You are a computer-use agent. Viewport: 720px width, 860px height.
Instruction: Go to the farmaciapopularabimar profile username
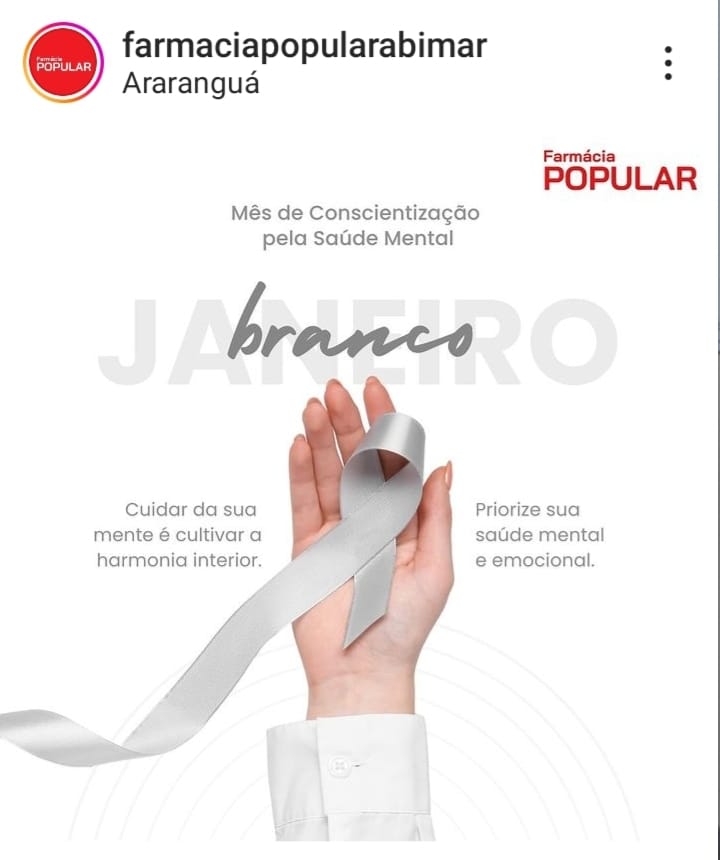pos(303,45)
